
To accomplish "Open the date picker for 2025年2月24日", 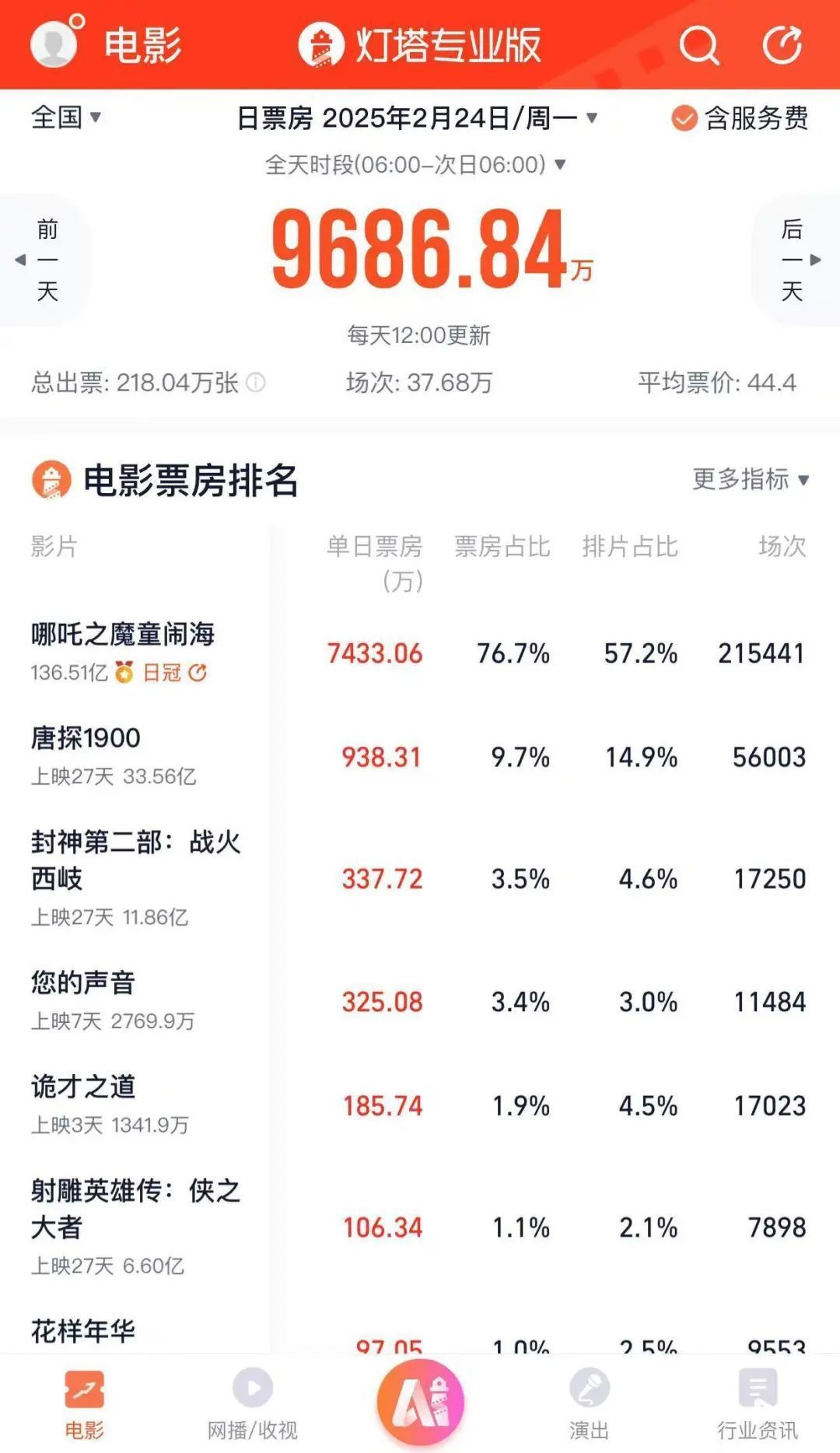I will click(417, 118).
